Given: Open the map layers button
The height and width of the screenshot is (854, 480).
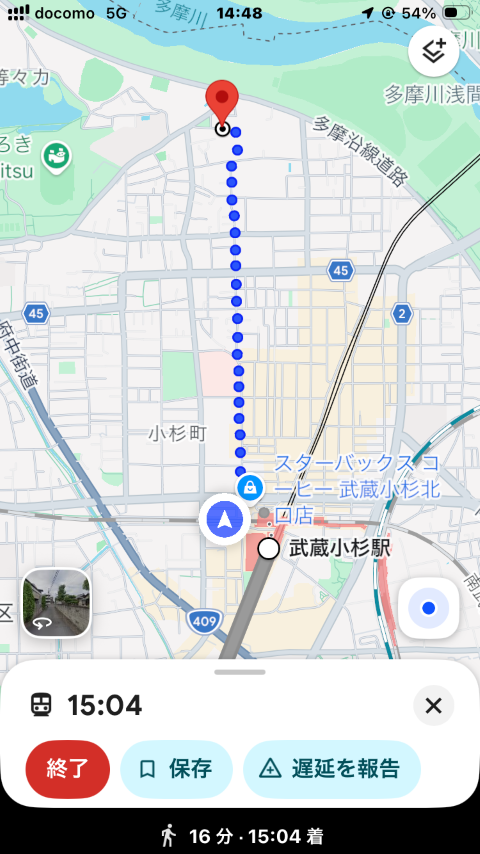Looking at the screenshot, I should 434,50.
